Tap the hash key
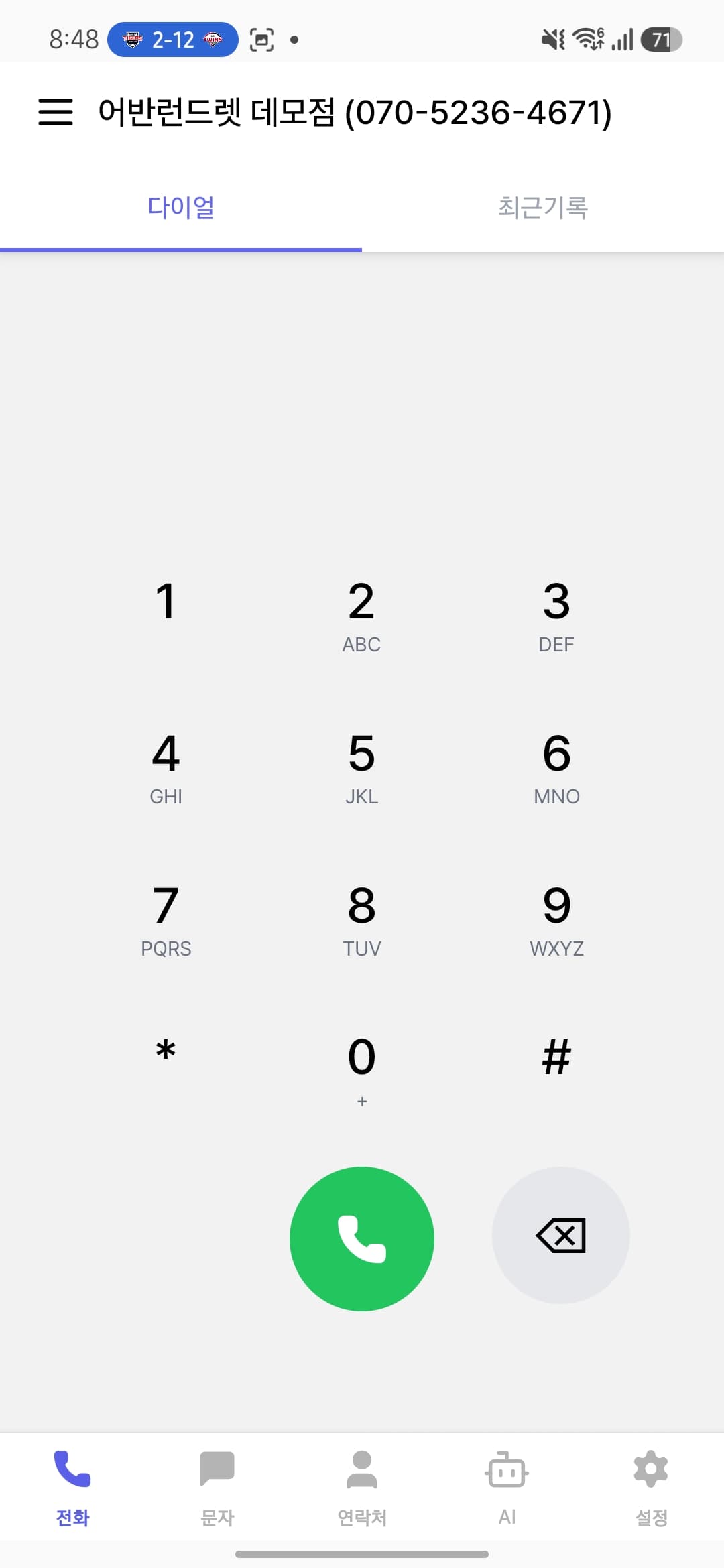Screen dimensions: 724x1568 pyautogui.click(x=556, y=1057)
